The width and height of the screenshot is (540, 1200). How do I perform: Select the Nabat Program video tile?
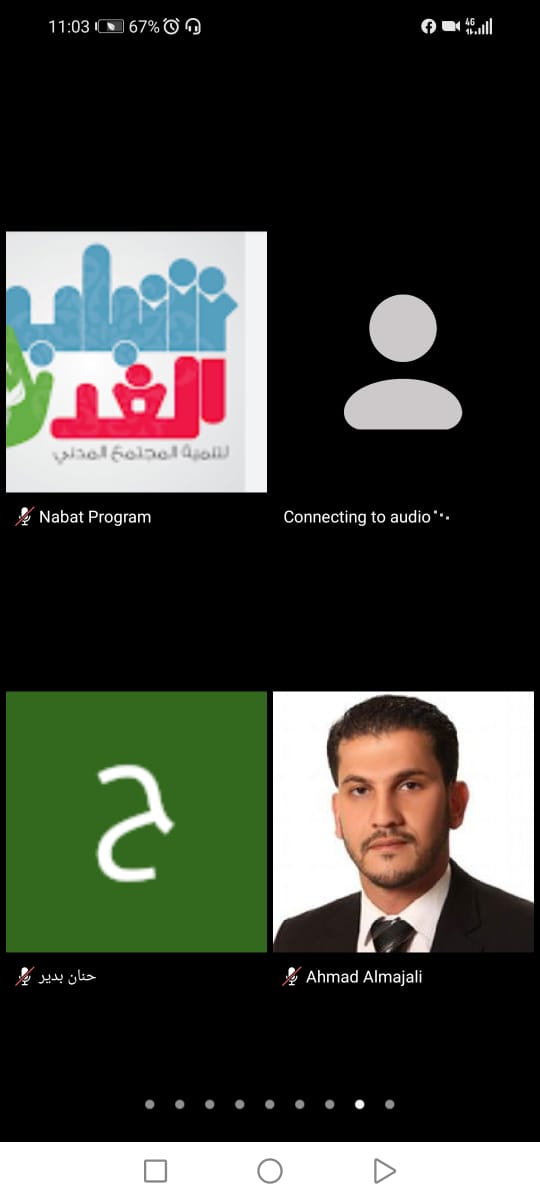point(136,362)
